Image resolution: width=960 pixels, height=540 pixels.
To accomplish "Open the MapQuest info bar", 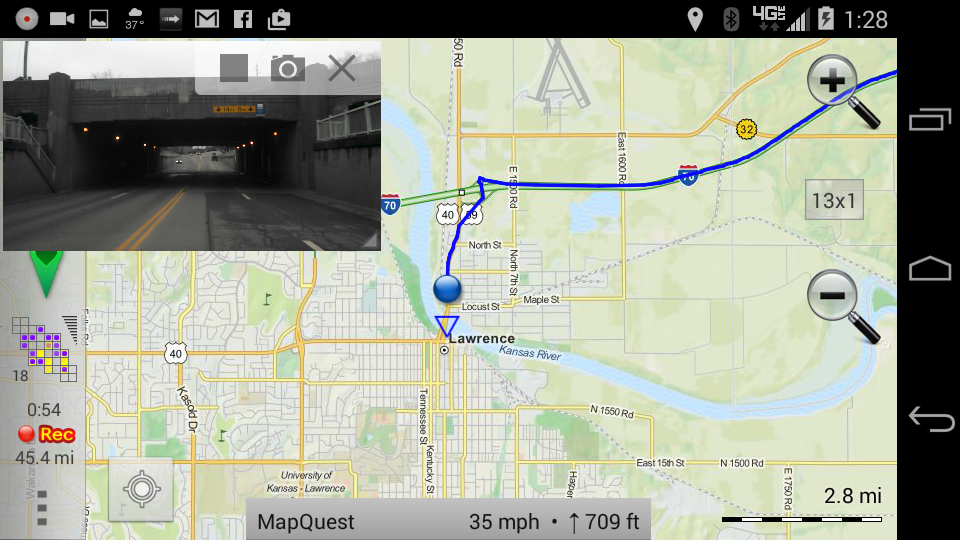I will (448, 521).
